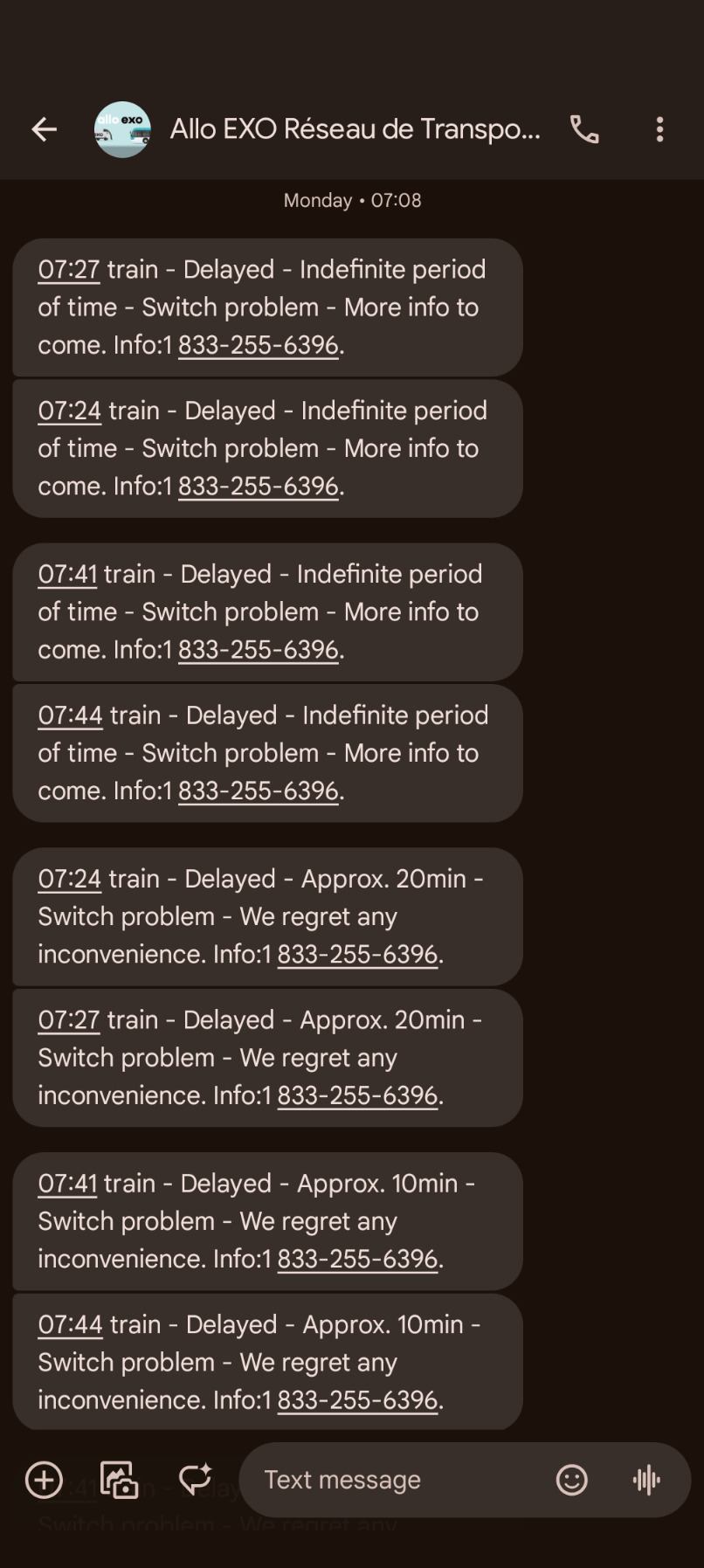Open the magic compose suggestions icon
Image resolution: width=704 pixels, height=1568 pixels.
click(x=195, y=1479)
